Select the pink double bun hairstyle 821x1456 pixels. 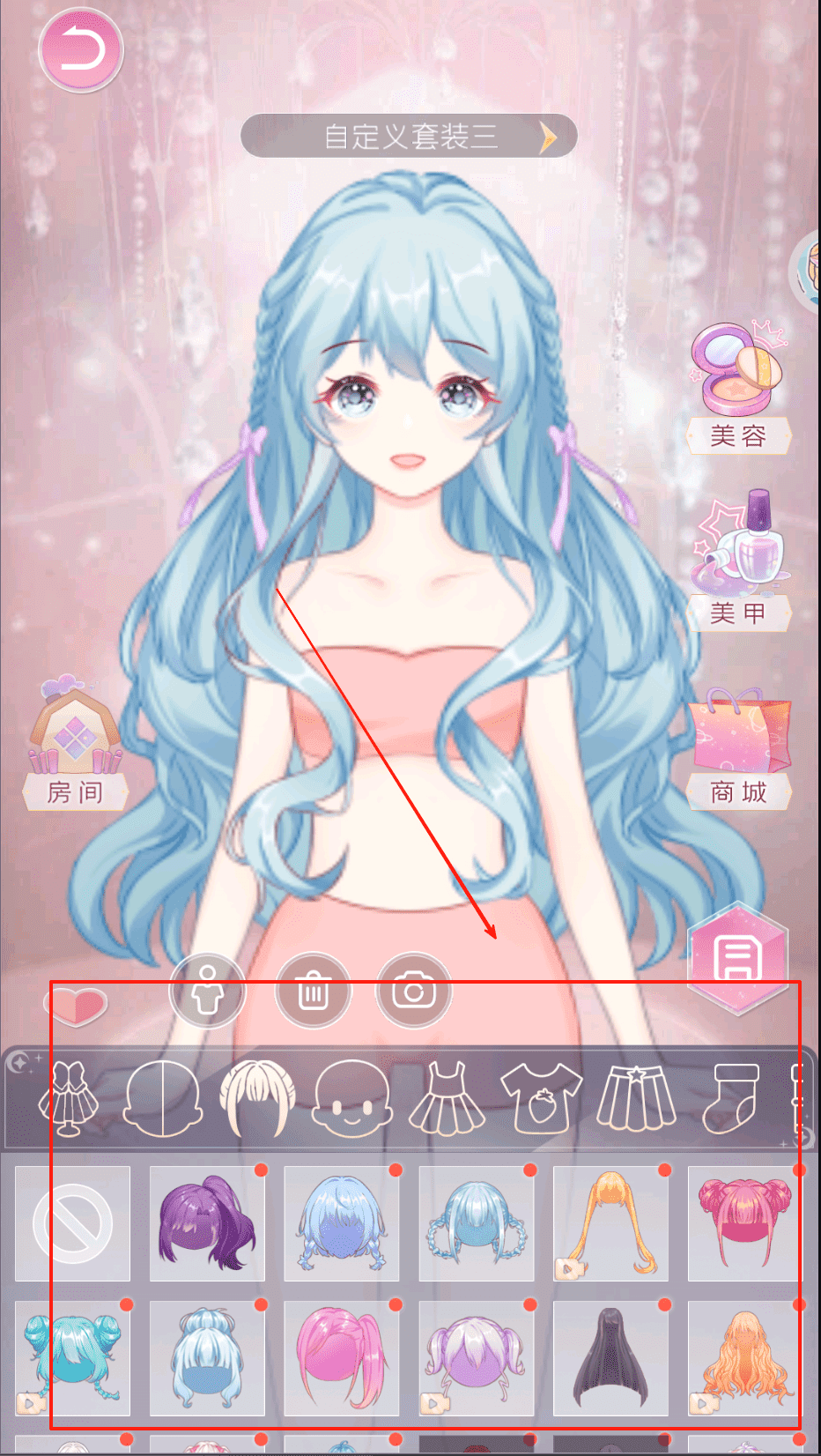point(744,1223)
